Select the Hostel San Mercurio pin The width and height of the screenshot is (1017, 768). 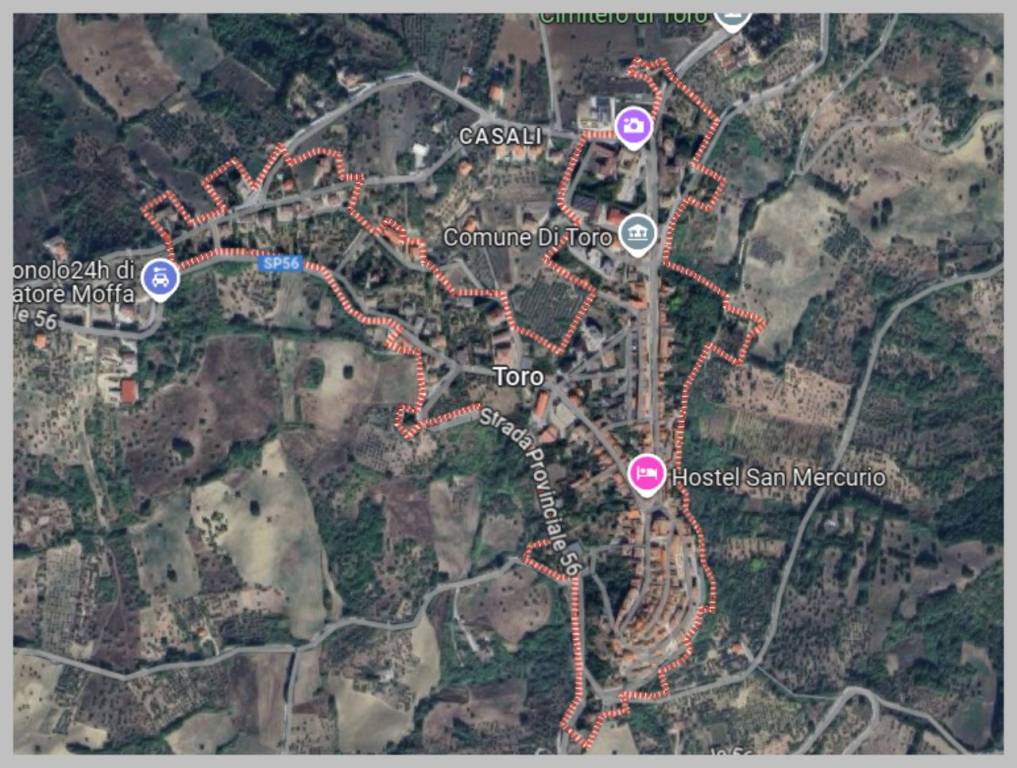(647, 472)
